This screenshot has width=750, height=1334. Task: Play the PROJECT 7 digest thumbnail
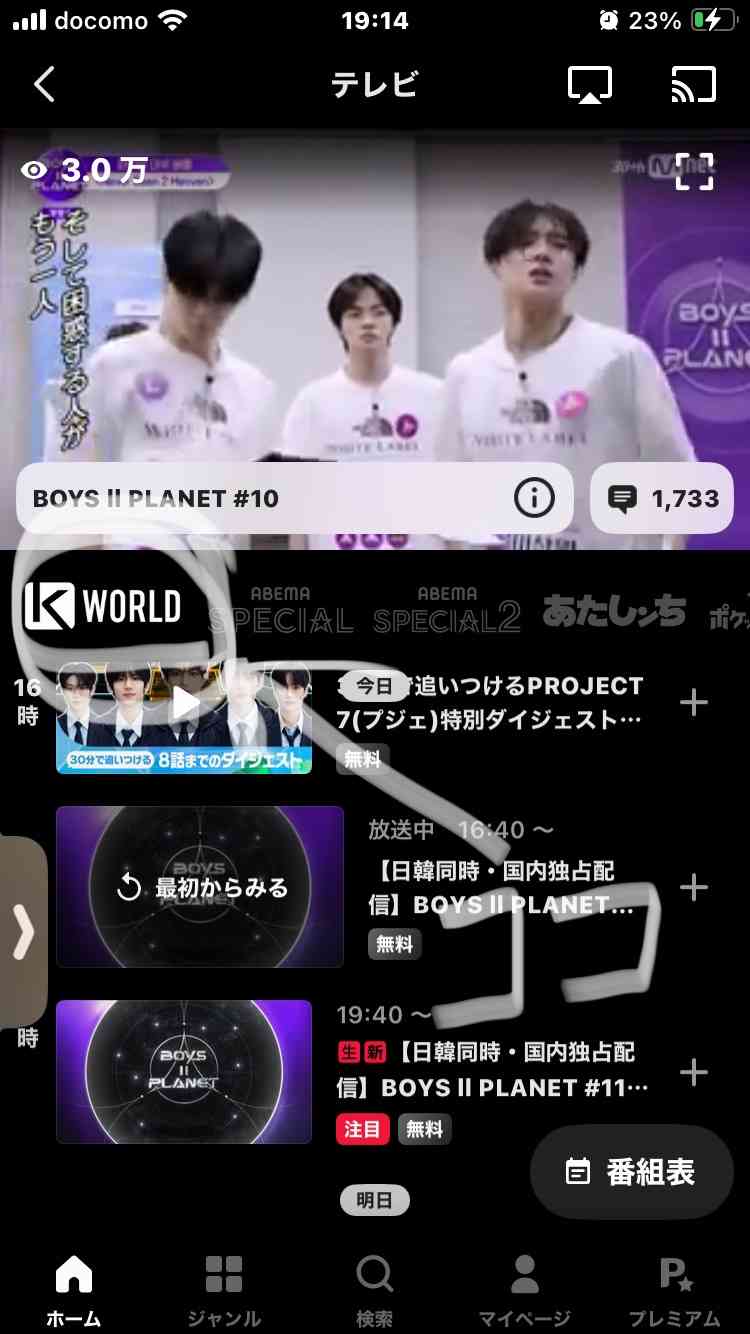click(184, 704)
